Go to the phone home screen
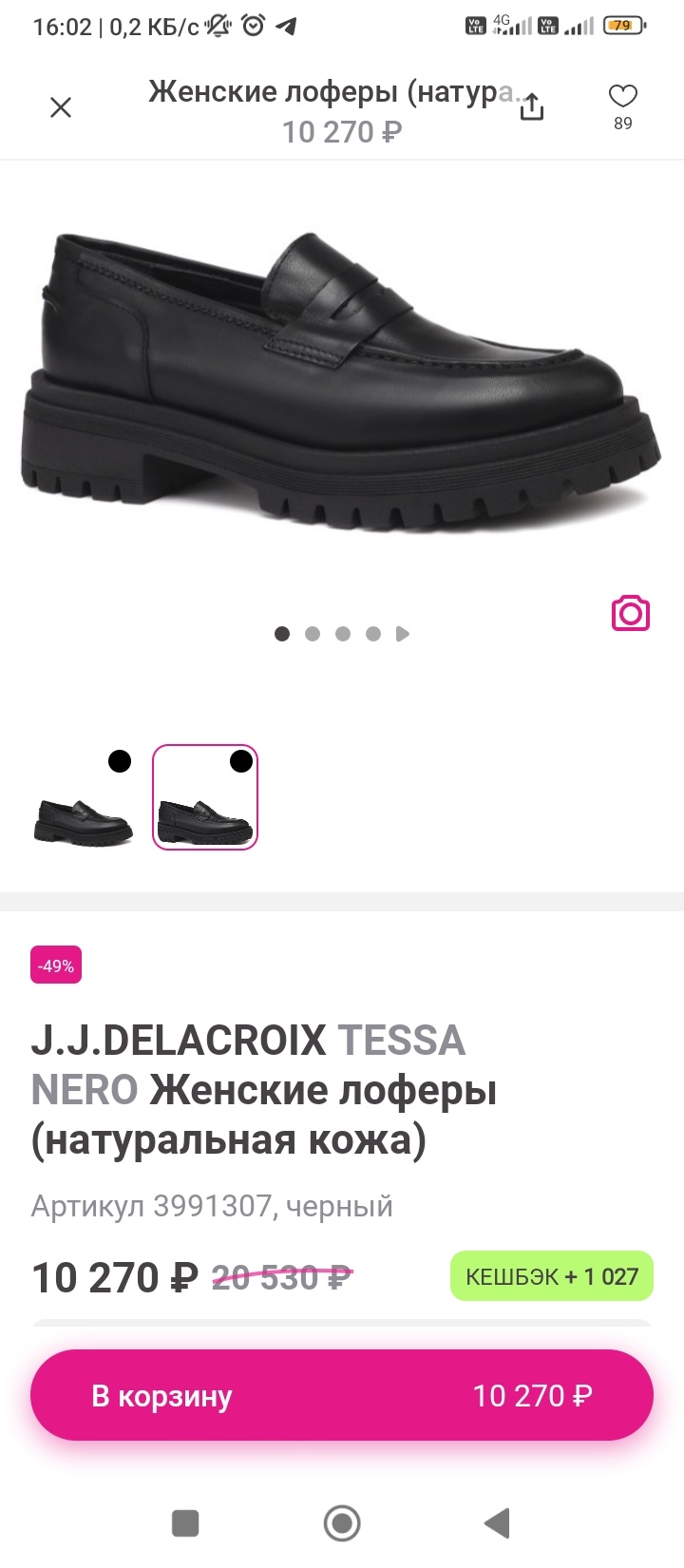684x1568 pixels. click(342, 1523)
